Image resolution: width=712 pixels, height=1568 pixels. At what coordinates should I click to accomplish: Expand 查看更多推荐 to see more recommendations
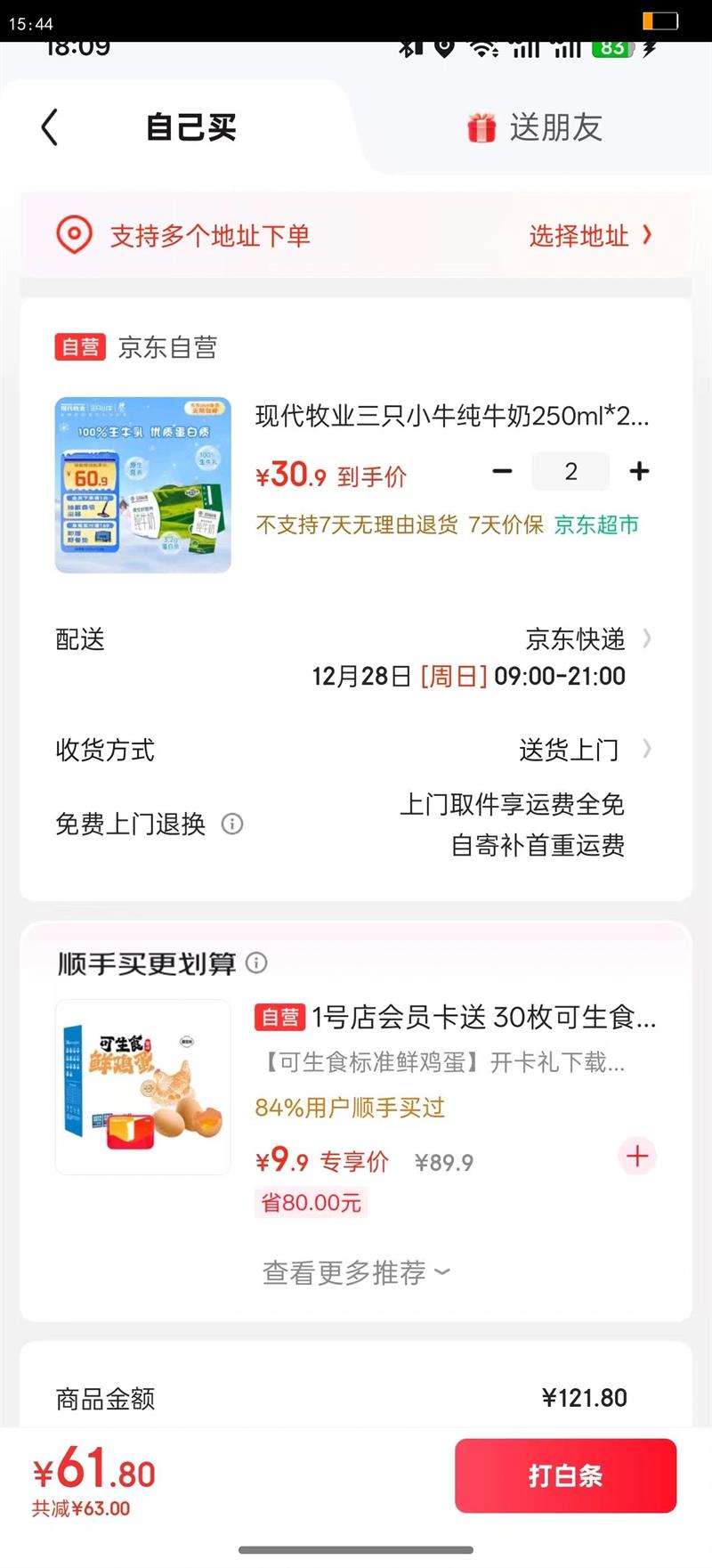point(356,1271)
